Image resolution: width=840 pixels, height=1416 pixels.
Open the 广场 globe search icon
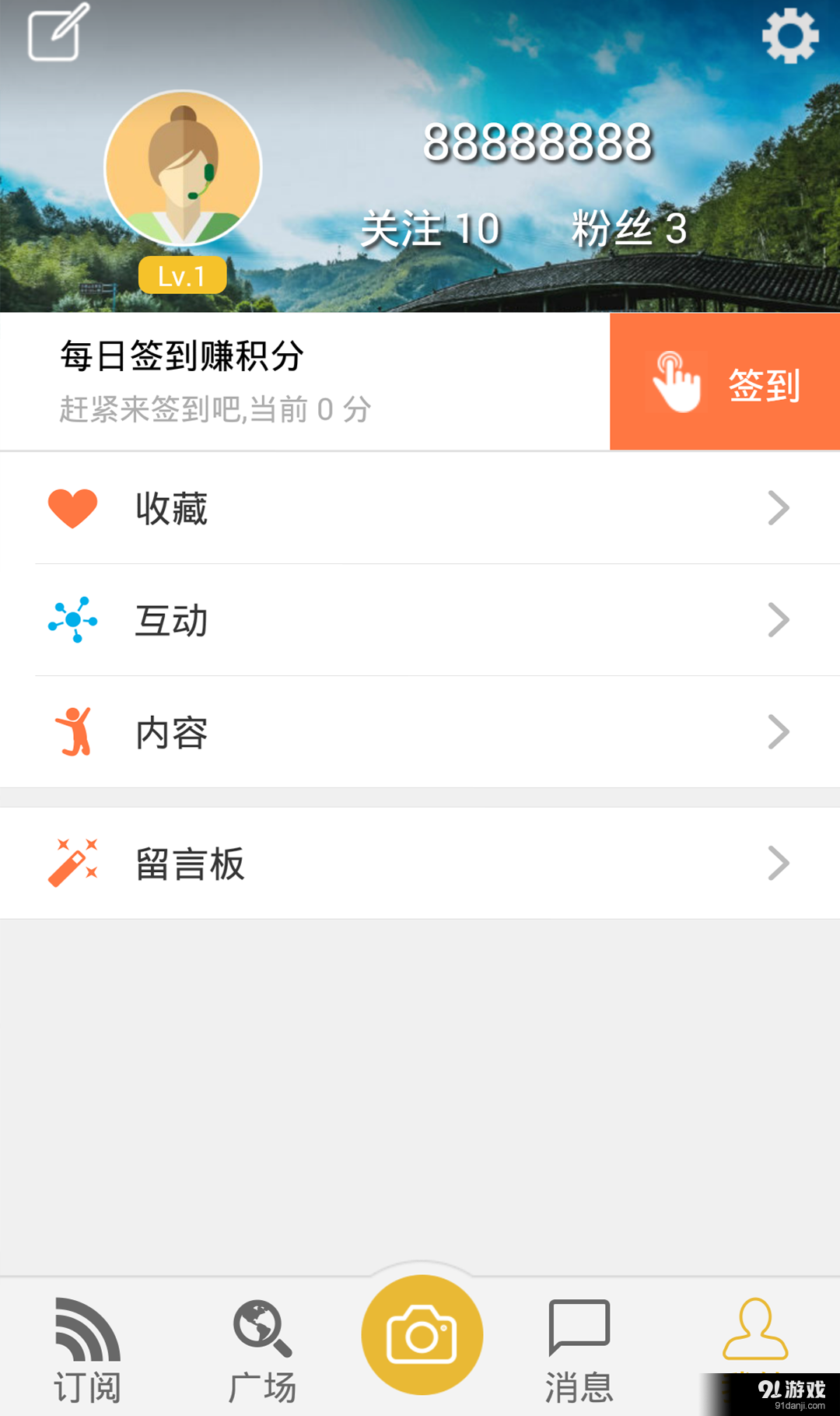coord(260,1327)
